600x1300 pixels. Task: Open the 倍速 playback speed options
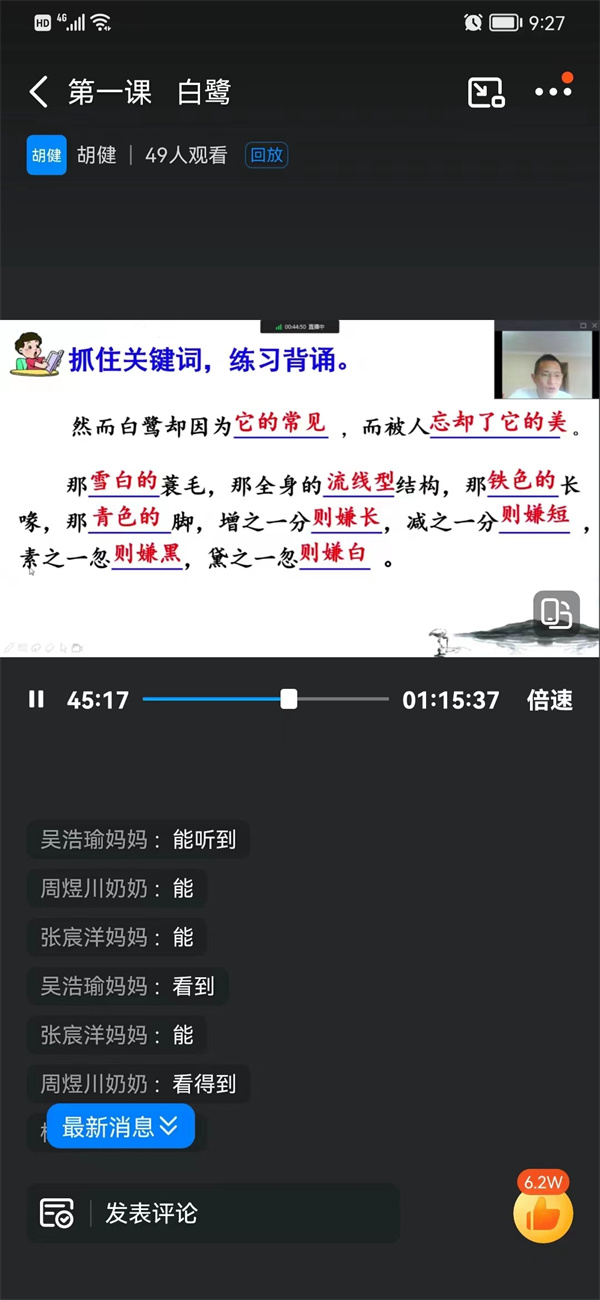(549, 700)
